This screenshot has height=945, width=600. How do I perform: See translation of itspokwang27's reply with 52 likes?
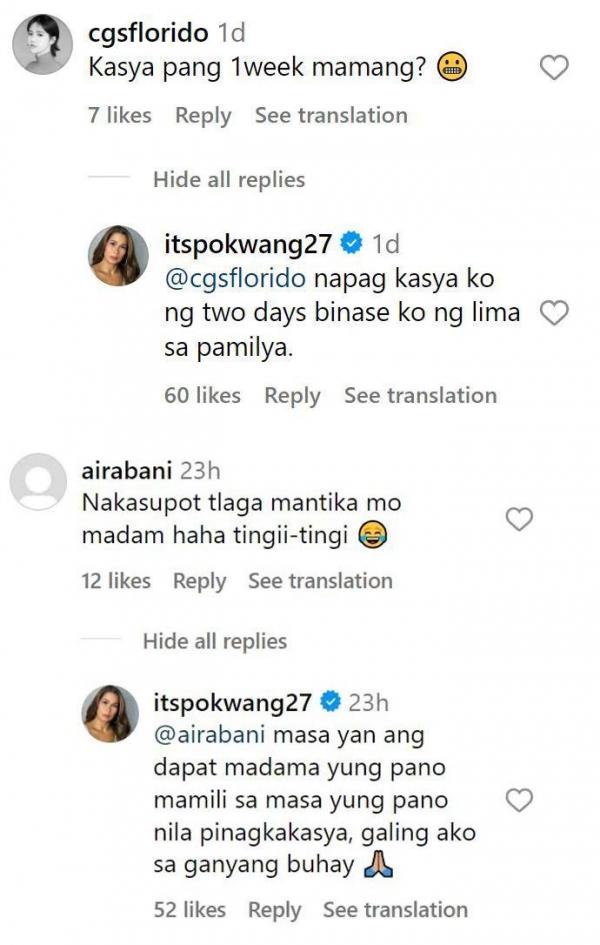point(395,910)
